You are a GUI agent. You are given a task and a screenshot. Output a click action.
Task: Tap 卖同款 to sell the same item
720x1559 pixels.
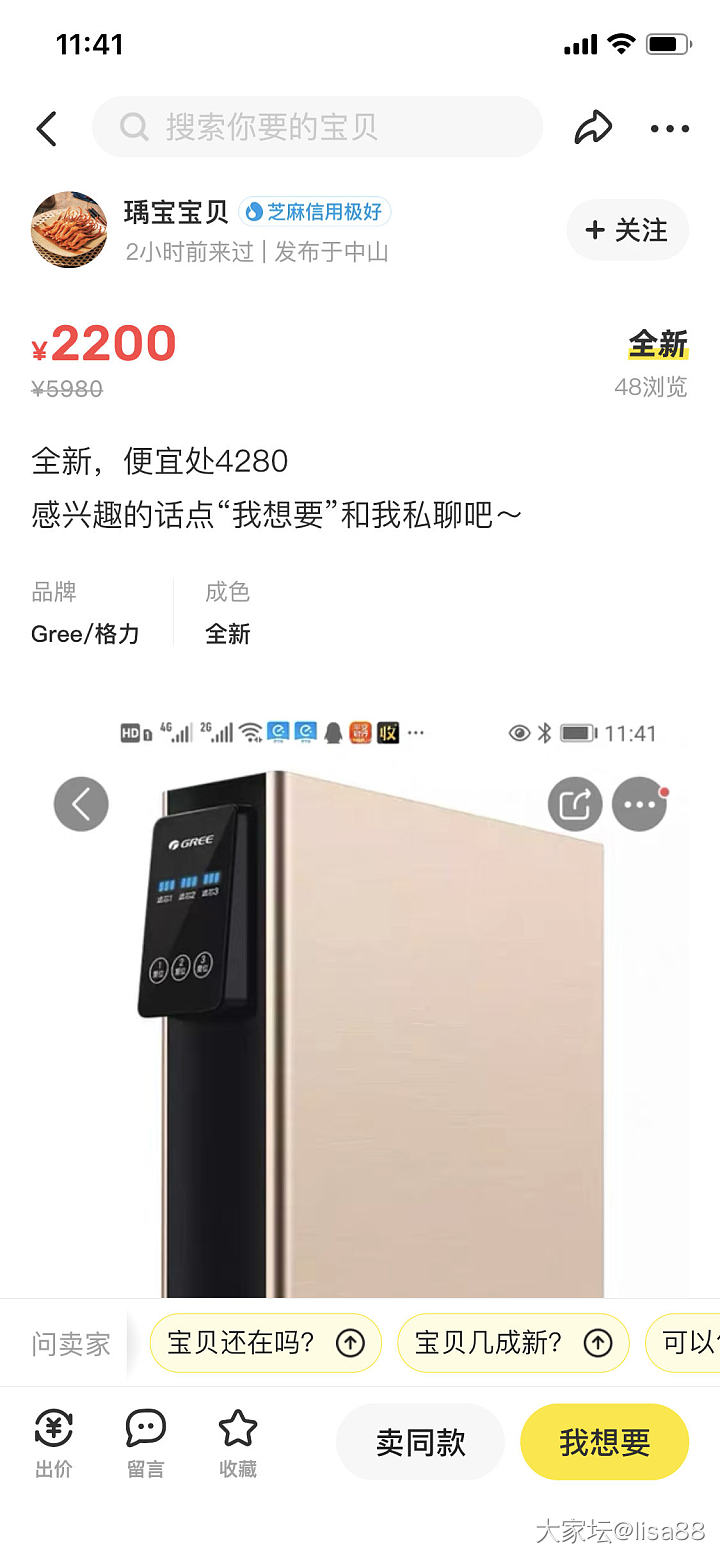(420, 1442)
